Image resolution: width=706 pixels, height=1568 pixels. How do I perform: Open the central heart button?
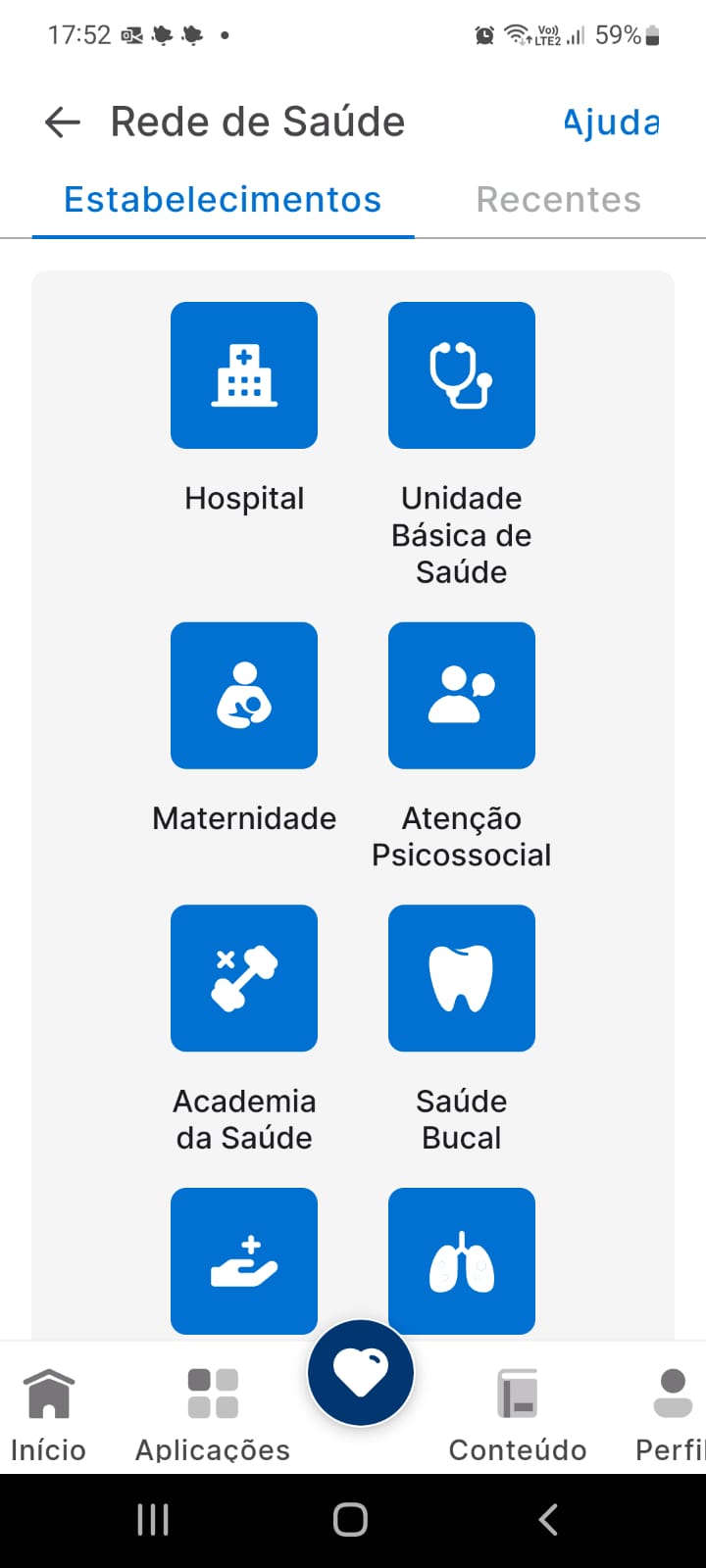[361, 1372]
